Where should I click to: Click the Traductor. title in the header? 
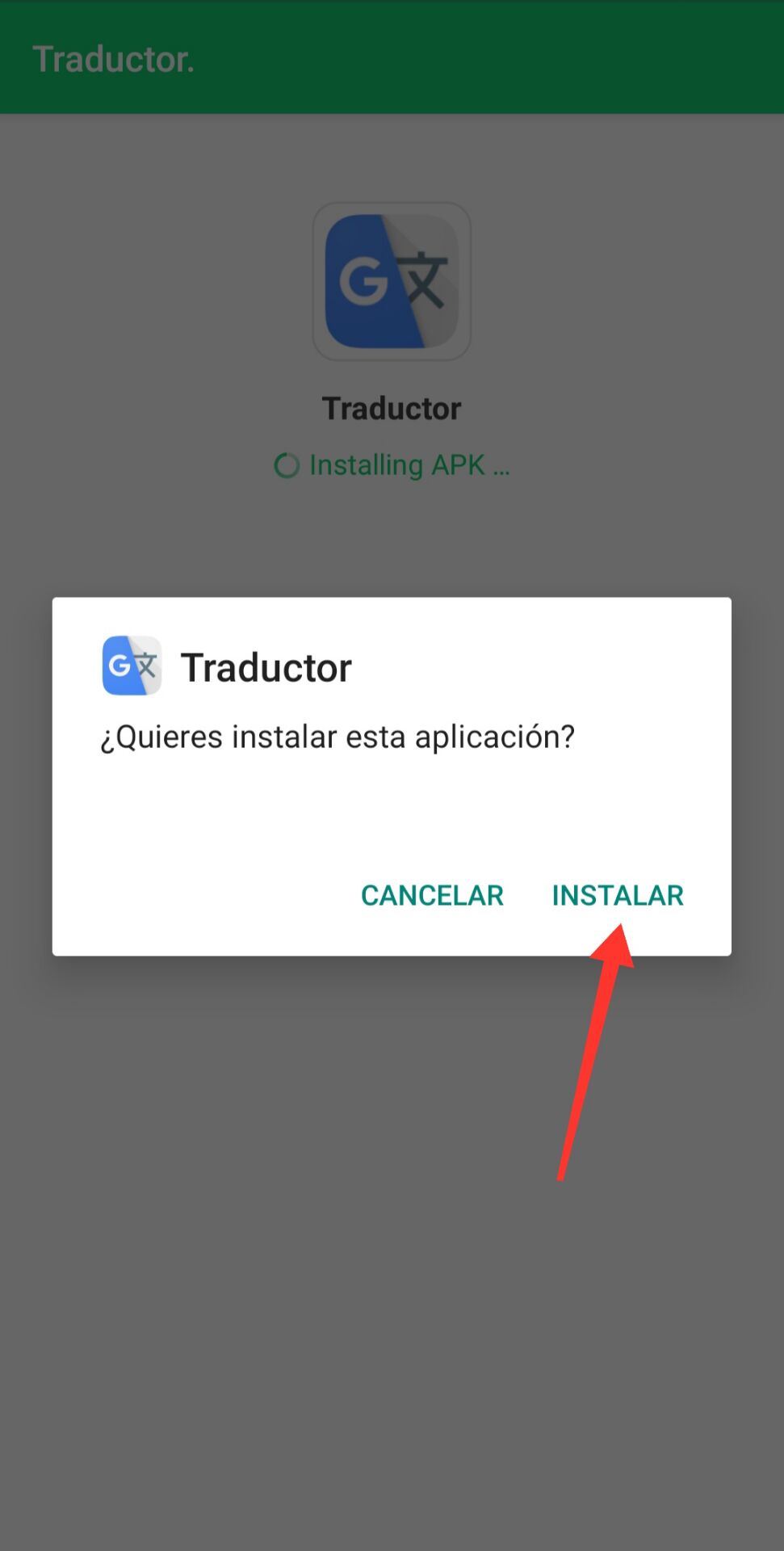(x=113, y=57)
